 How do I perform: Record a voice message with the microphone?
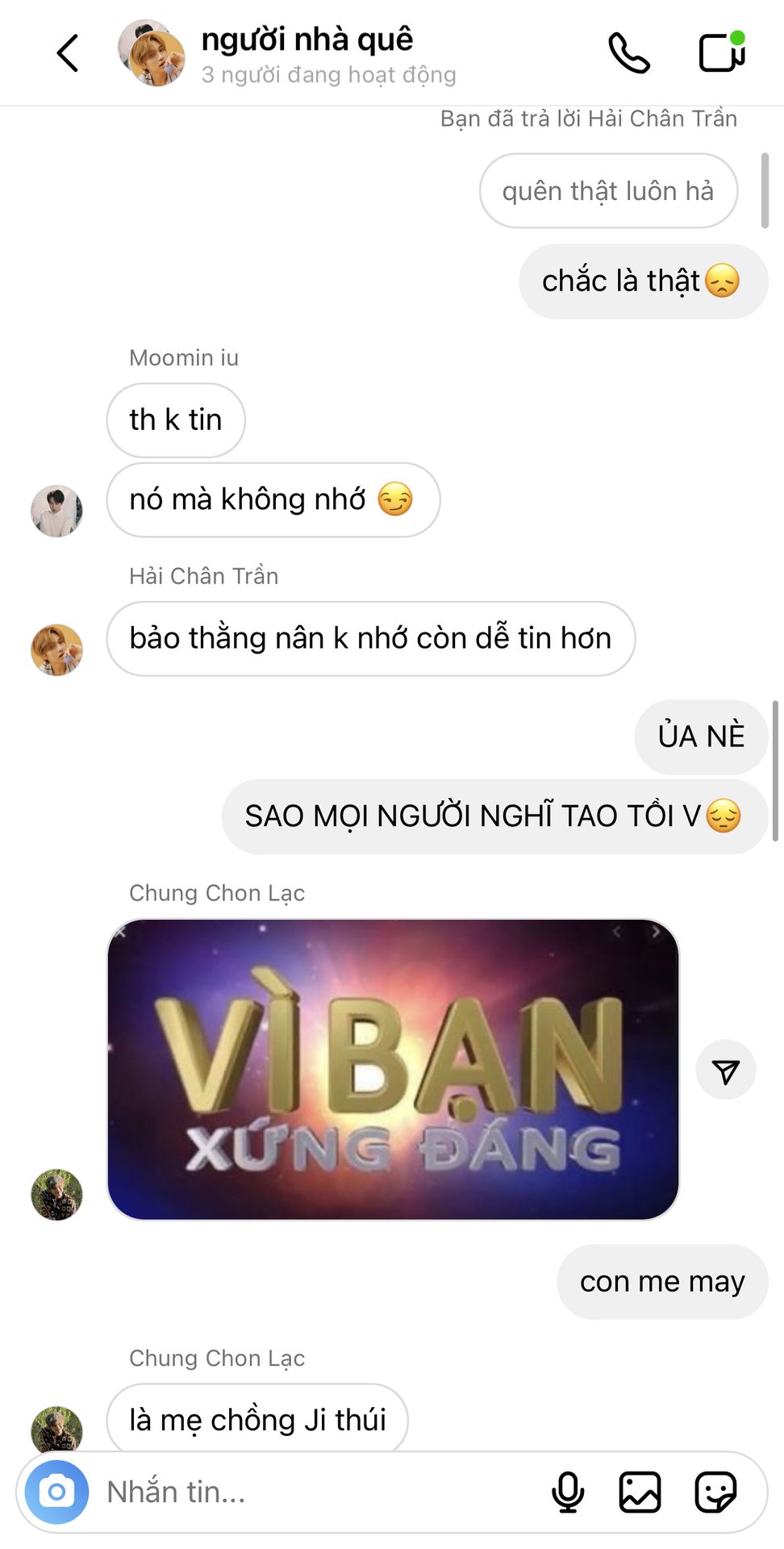[568, 1492]
